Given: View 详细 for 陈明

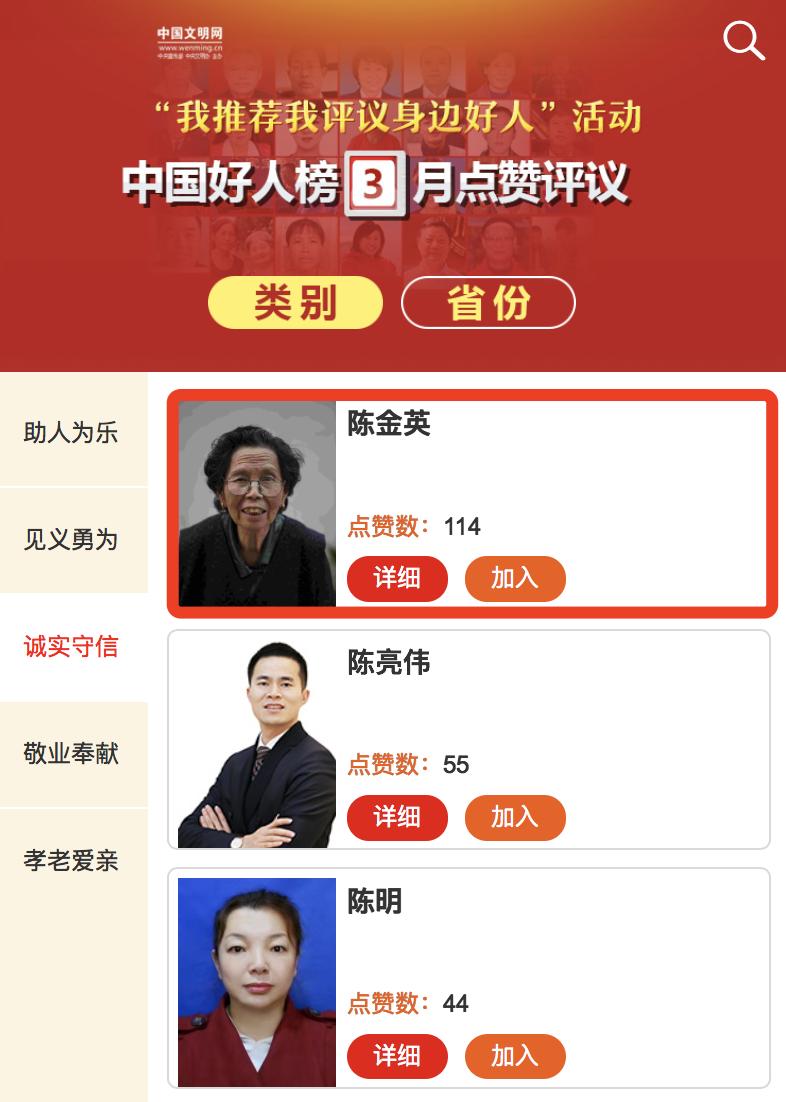Looking at the screenshot, I should pos(397,1056).
